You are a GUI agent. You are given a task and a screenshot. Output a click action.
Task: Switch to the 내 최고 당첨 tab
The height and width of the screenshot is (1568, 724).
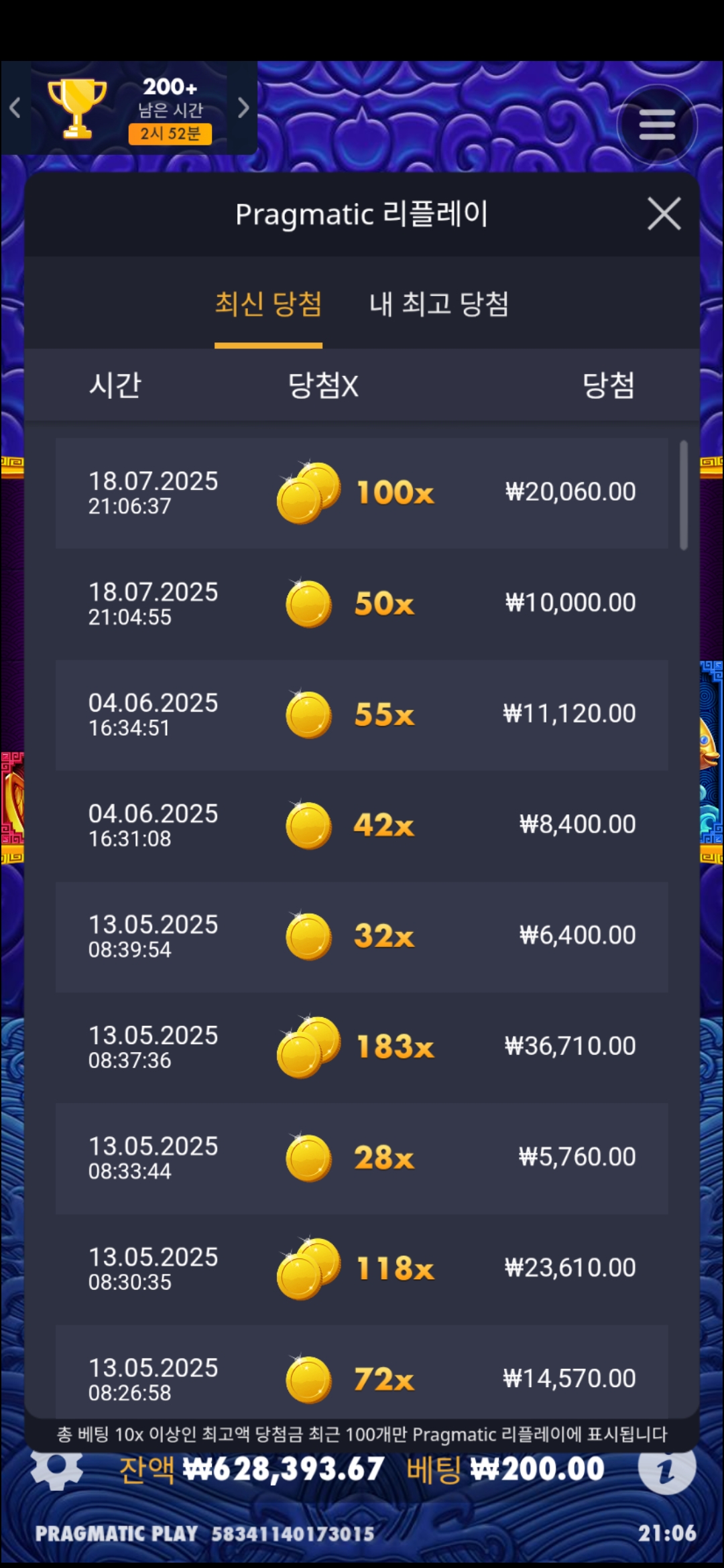[x=439, y=304]
